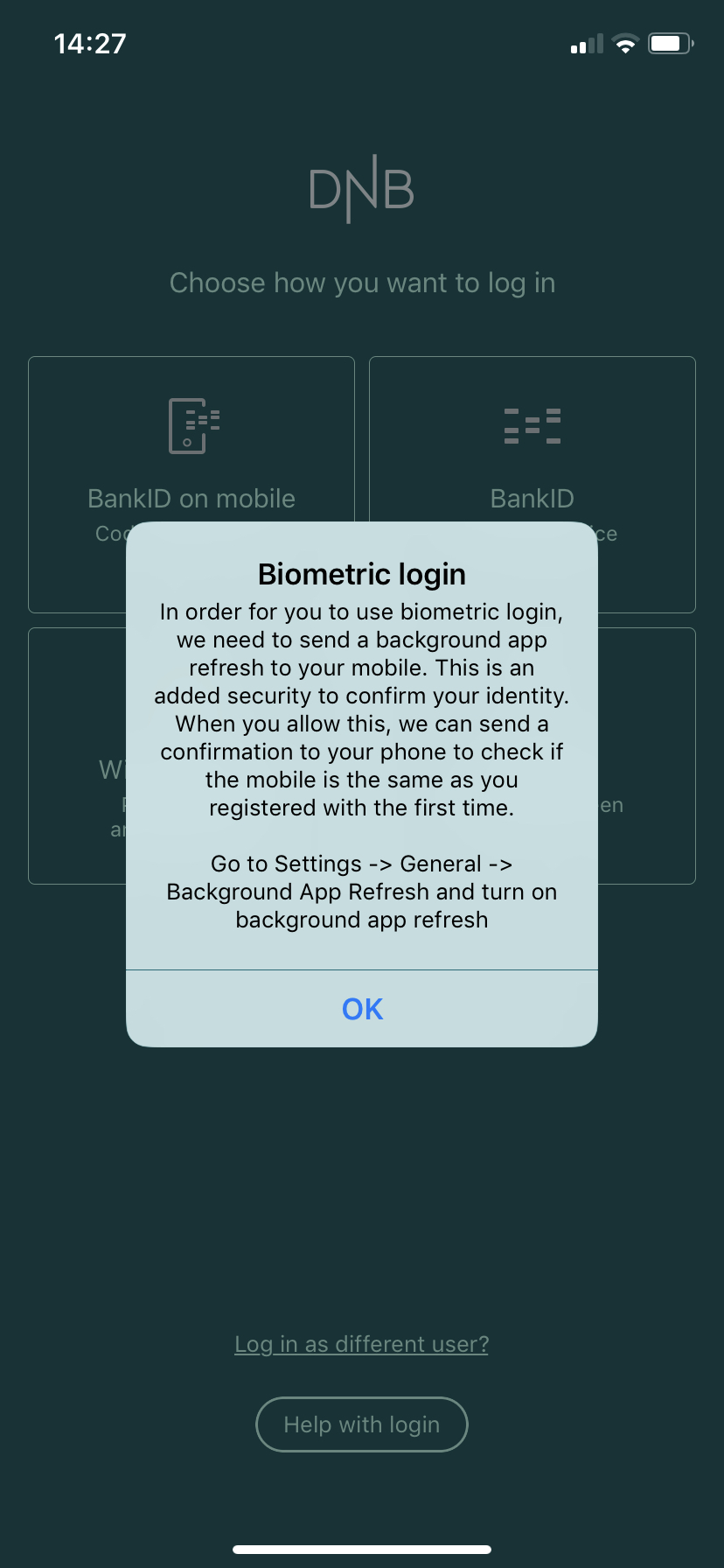Dismiss the Biometric login dialog with OK

[x=362, y=1009]
